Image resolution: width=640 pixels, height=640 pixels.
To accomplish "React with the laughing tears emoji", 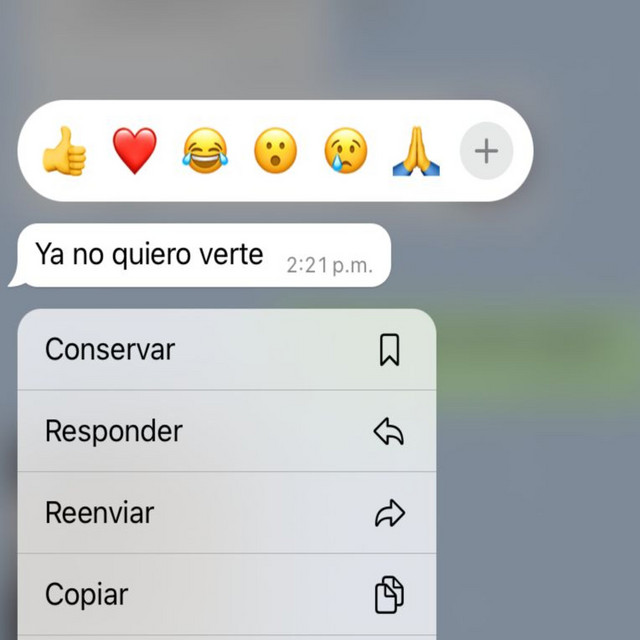I will point(205,152).
